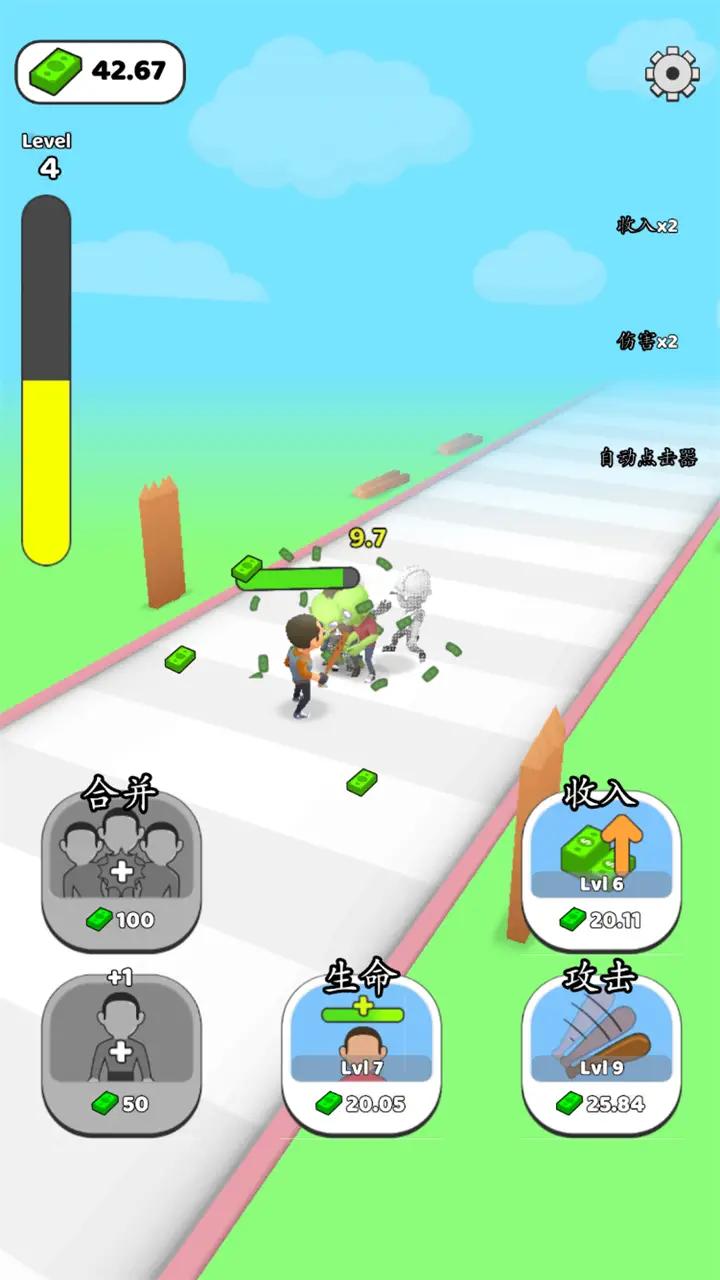Open the settings gear icon
Screen dimensions: 720x1280
coord(672,72)
